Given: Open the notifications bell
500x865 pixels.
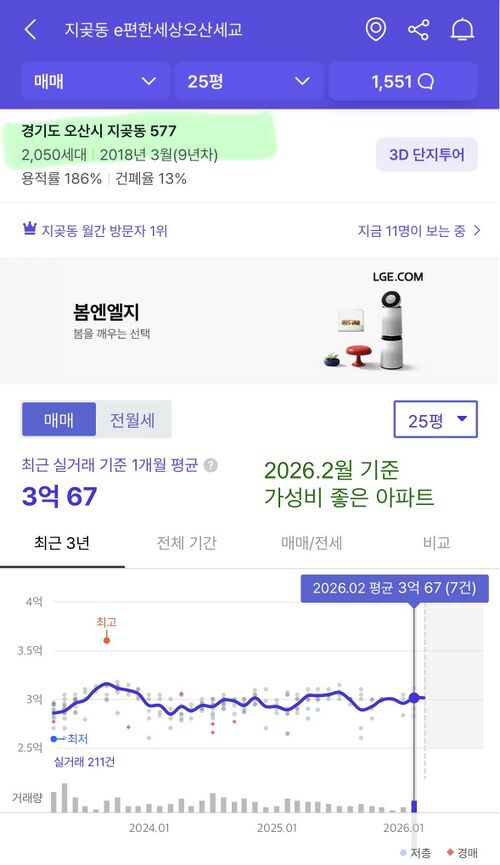Looking at the screenshot, I should [x=462, y=29].
